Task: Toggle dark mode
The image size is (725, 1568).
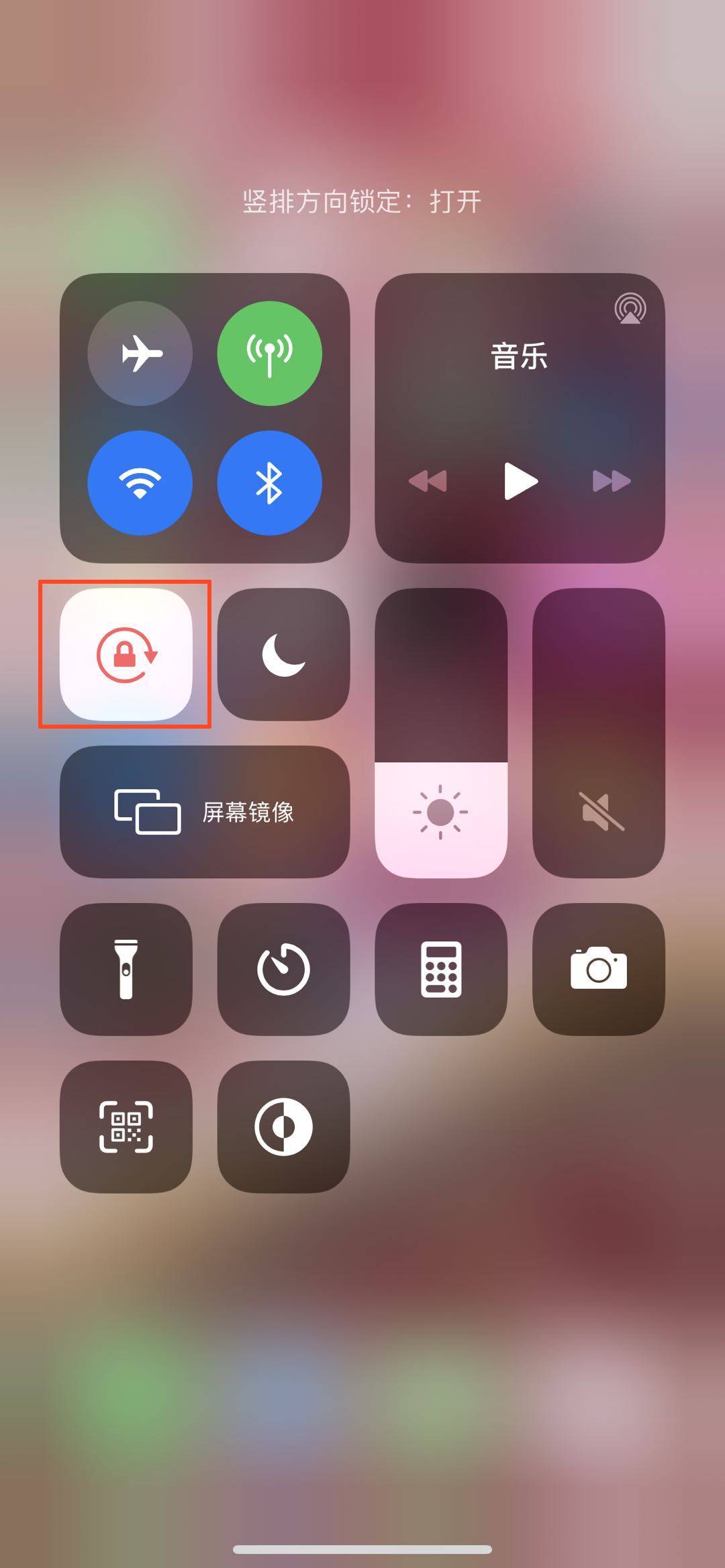Action: [x=283, y=1127]
